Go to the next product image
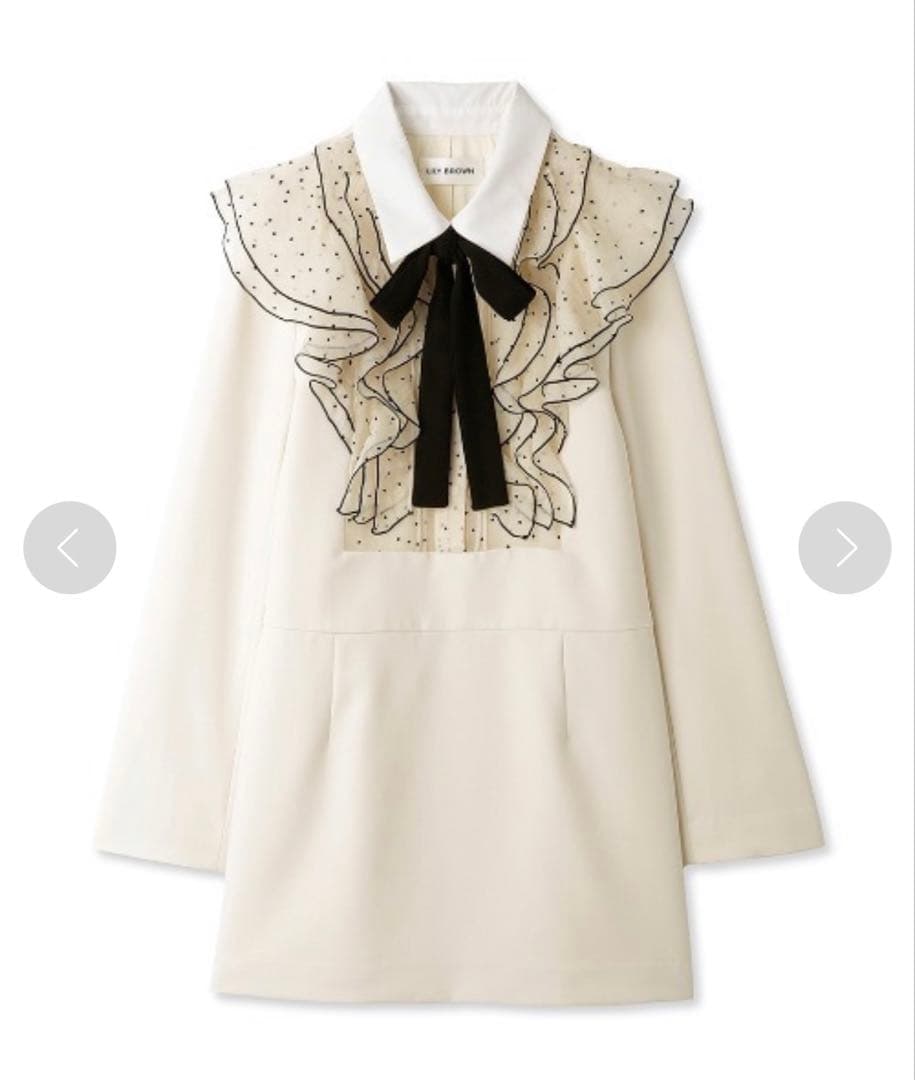This screenshot has width=915, height=1080. pyautogui.click(x=844, y=548)
